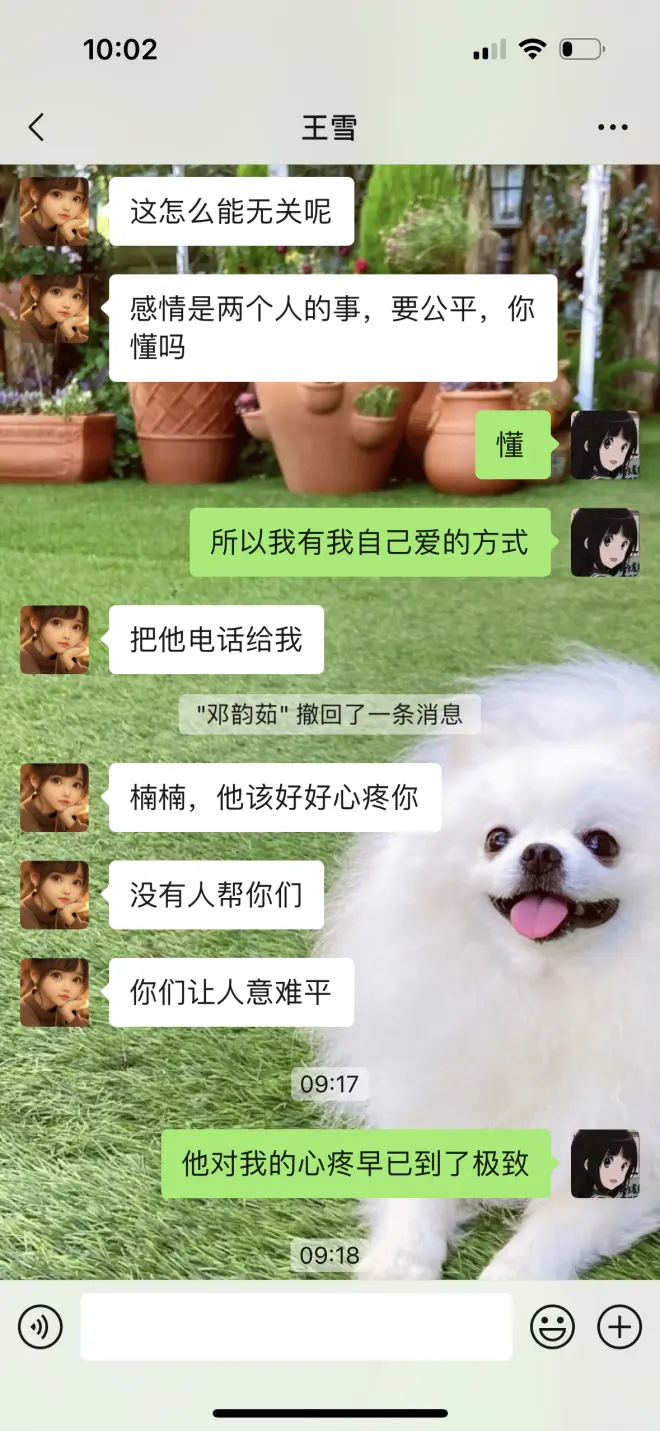
Task: Tap your avatar beside "所以我有我自己爱的方式"
Action: point(604,542)
